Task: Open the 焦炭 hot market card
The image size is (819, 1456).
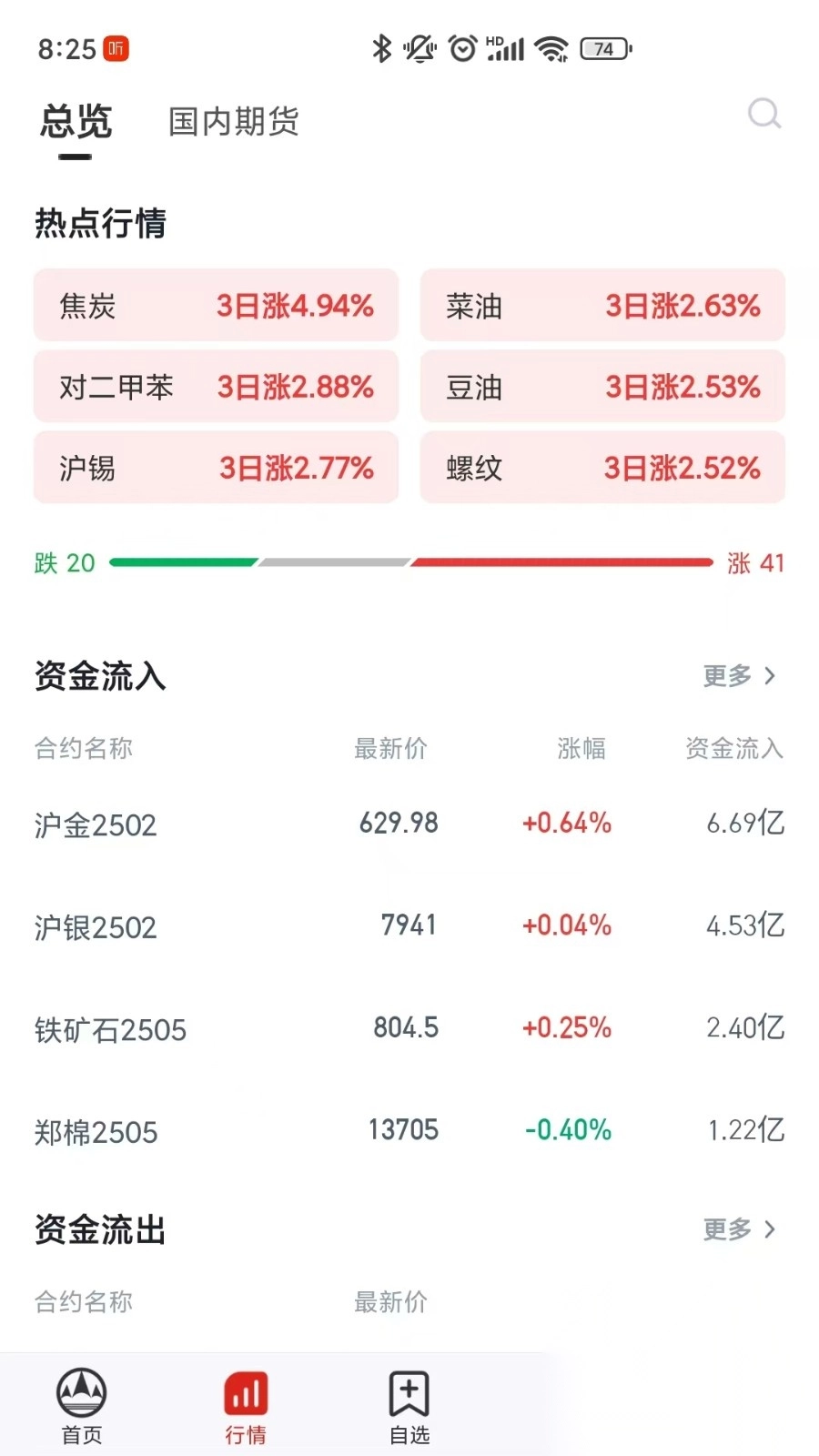Action: pyautogui.click(x=216, y=306)
